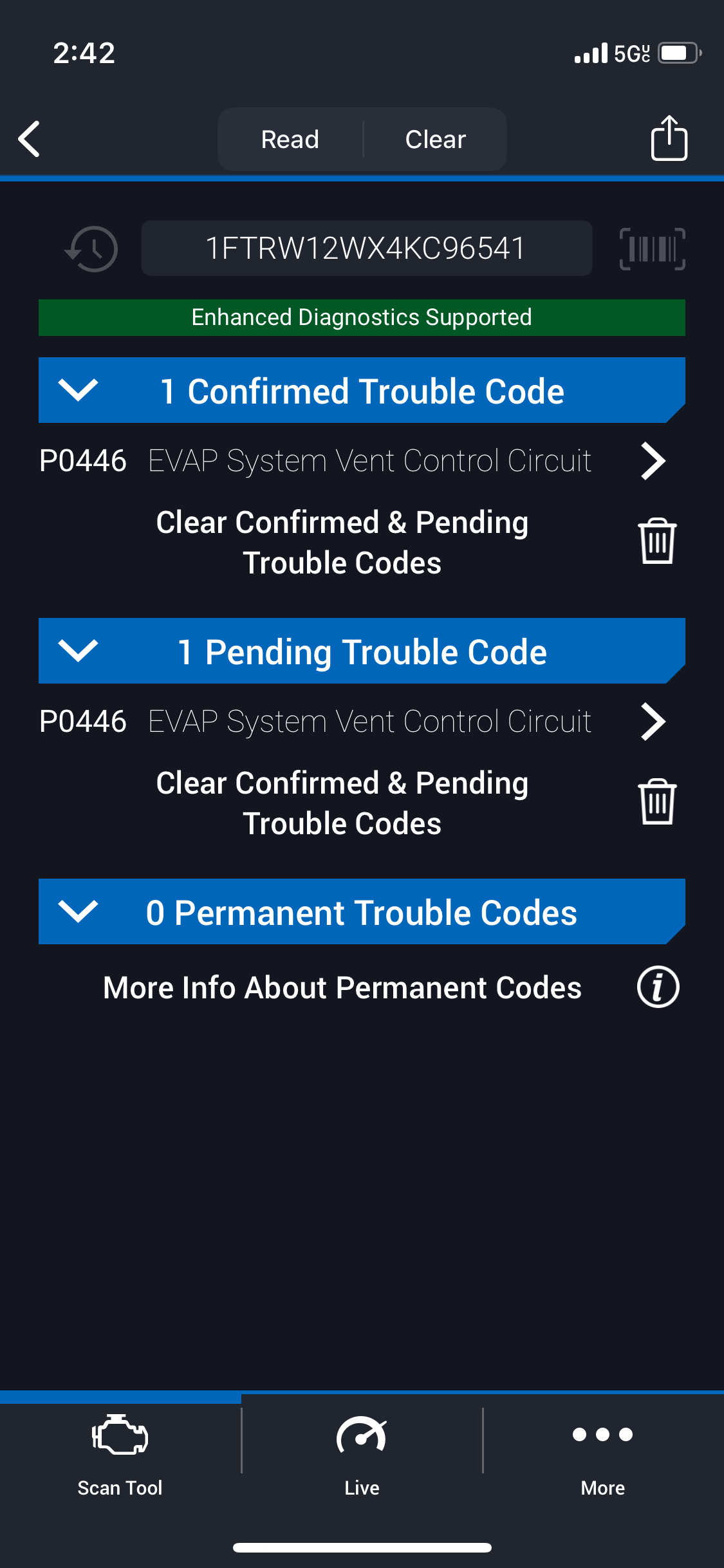Edit the VIN number field
The height and width of the screenshot is (1568, 724).
(366, 248)
